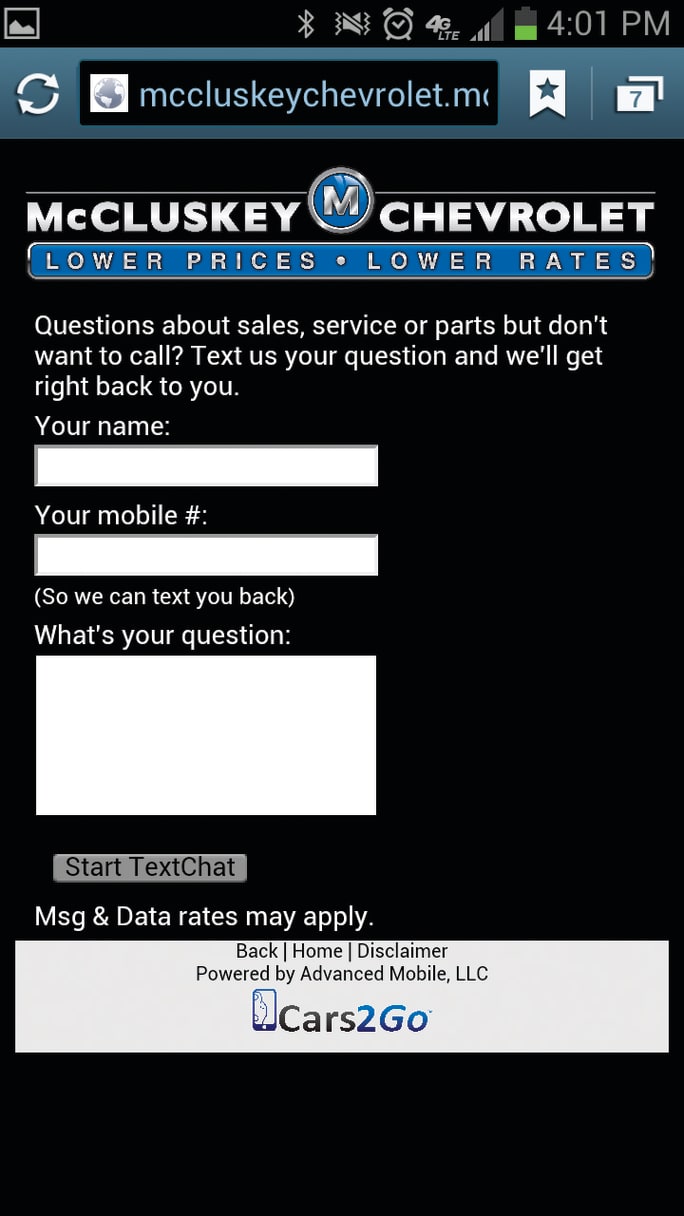Image resolution: width=684 pixels, height=1216 pixels.
Task: Follow the Back link in the footer
Action: pos(256,951)
